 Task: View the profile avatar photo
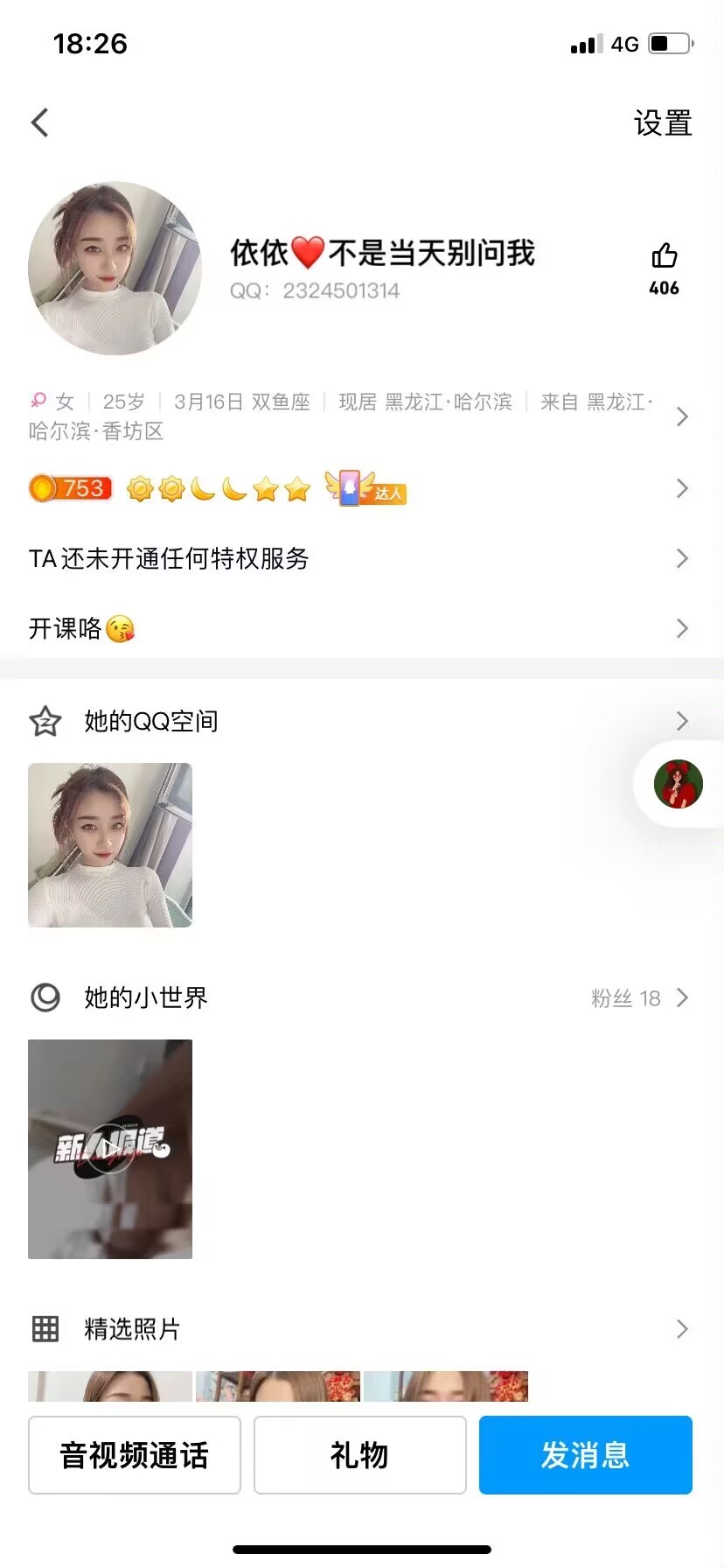coord(115,268)
